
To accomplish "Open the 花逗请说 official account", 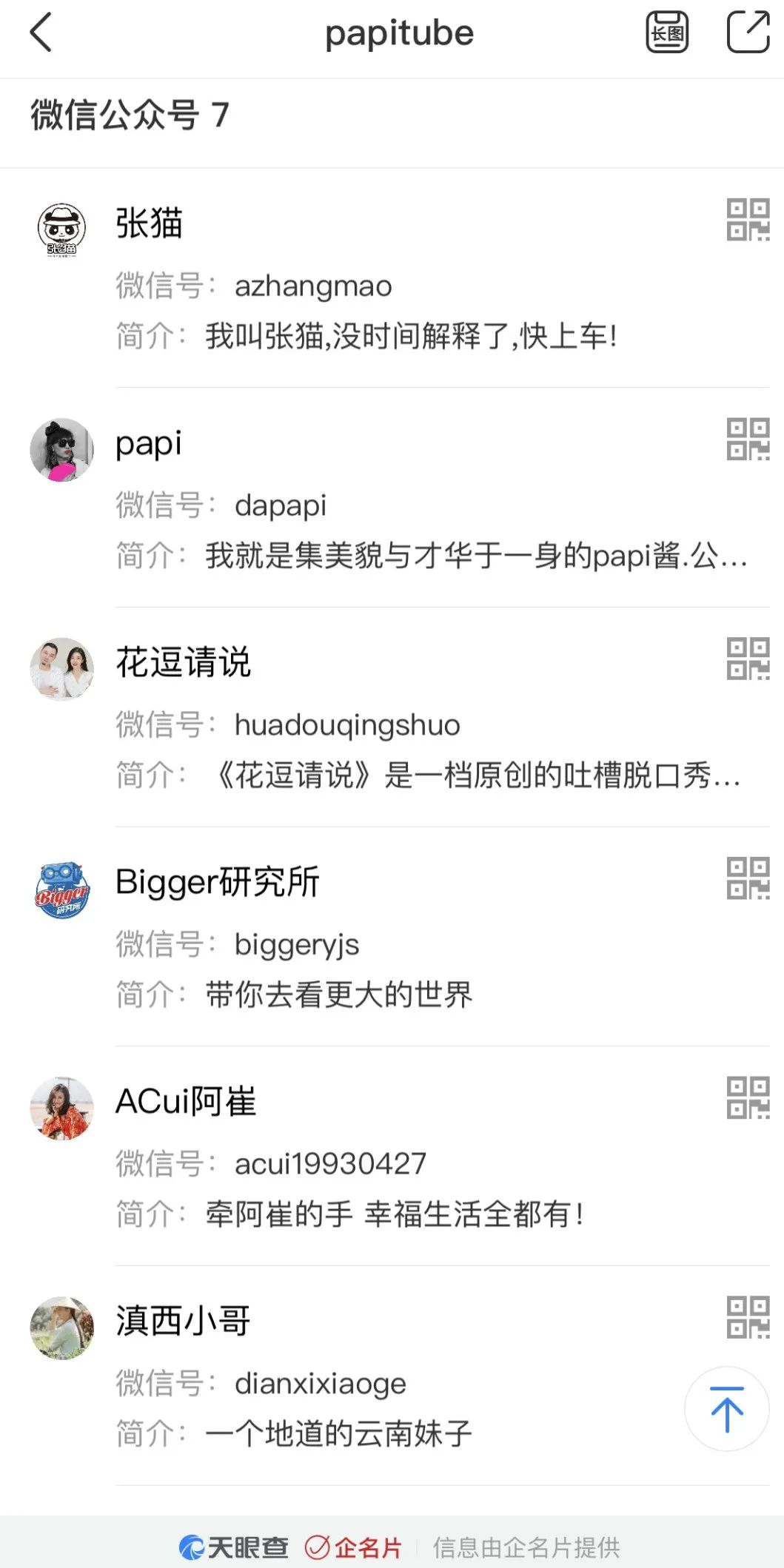I will point(183,662).
